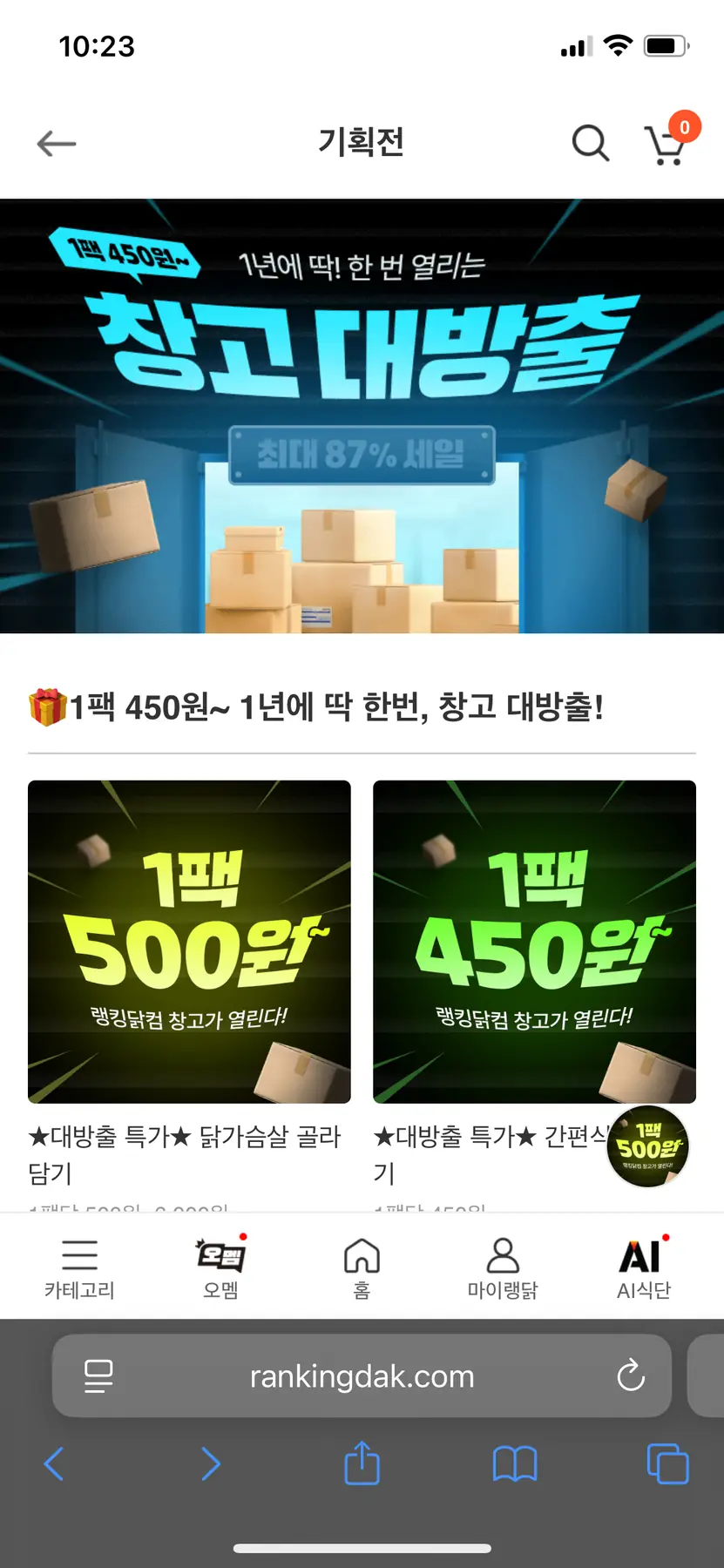The height and width of the screenshot is (1568, 724).
Task: Reload the page in Safari
Action: pyautogui.click(x=631, y=1376)
